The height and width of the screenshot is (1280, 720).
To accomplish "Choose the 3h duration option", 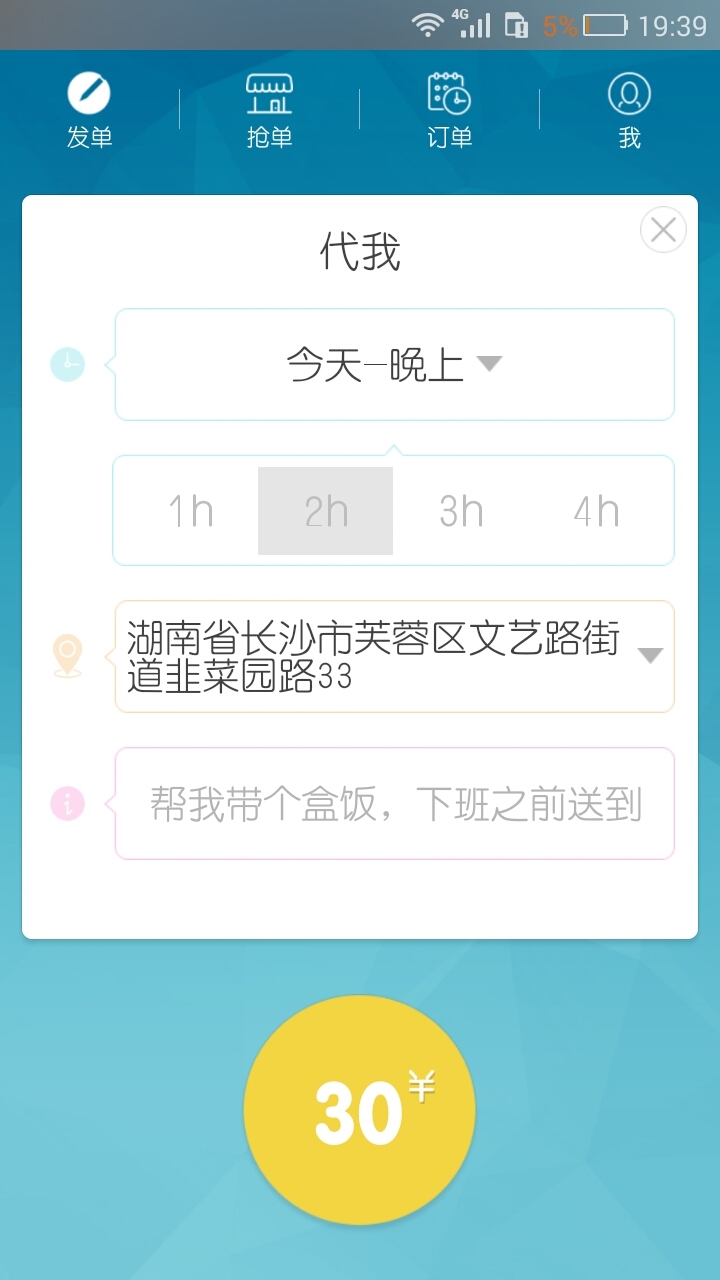I will pyautogui.click(x=461, y=511).
